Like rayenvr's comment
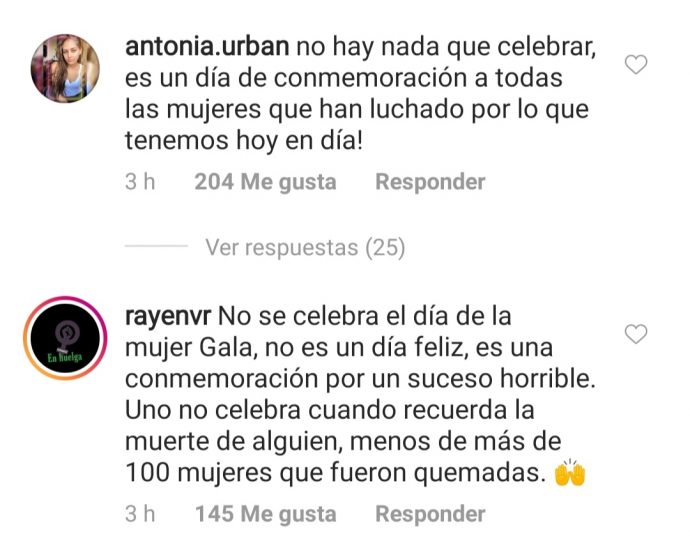Image resolution: width=690 pixels, height=550 pixels. coord(636,334)
